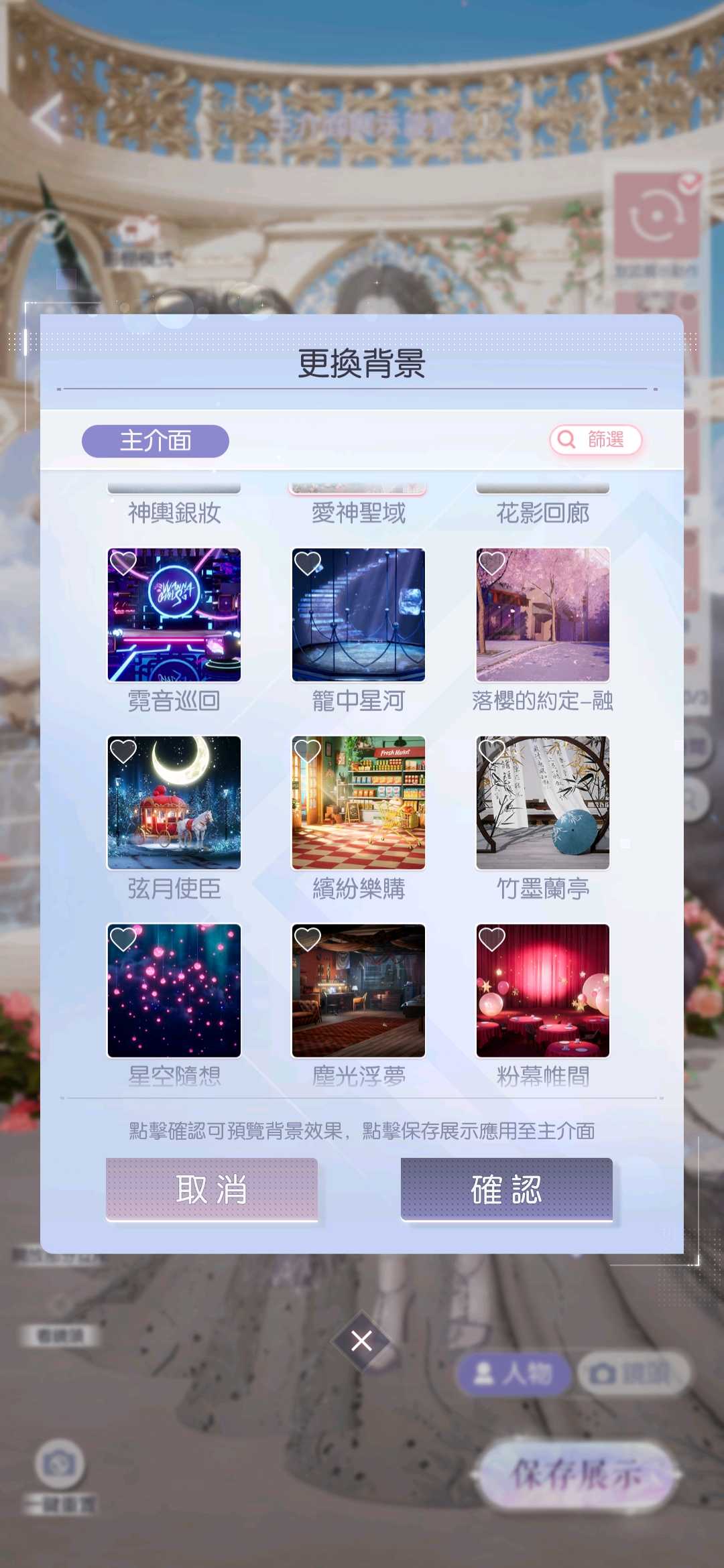Viewport: 724px width, 1568px height.
Task: Confirm with the 確認 button
Action: [507, 1189]
